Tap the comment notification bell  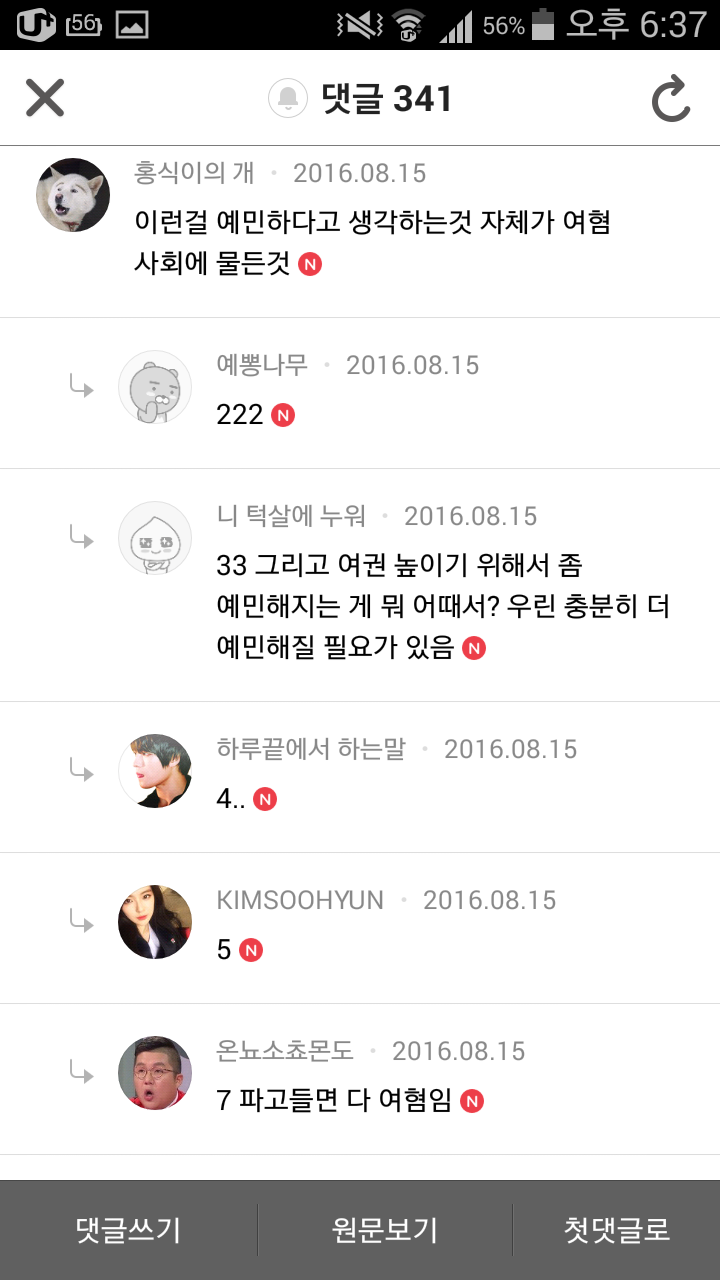click(x=288, y=98)
